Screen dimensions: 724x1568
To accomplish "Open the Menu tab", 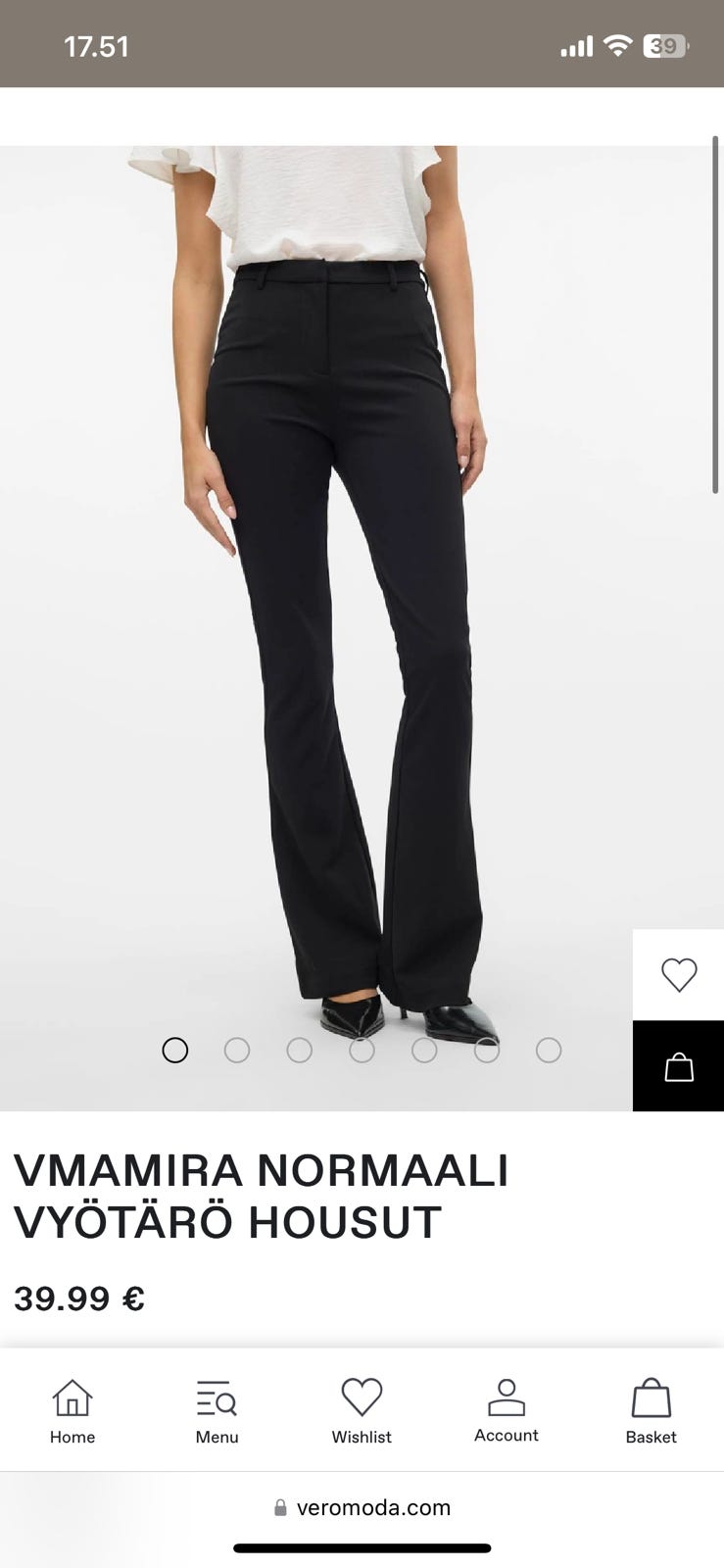I will pyautogui.click(x=217, y=1411).
